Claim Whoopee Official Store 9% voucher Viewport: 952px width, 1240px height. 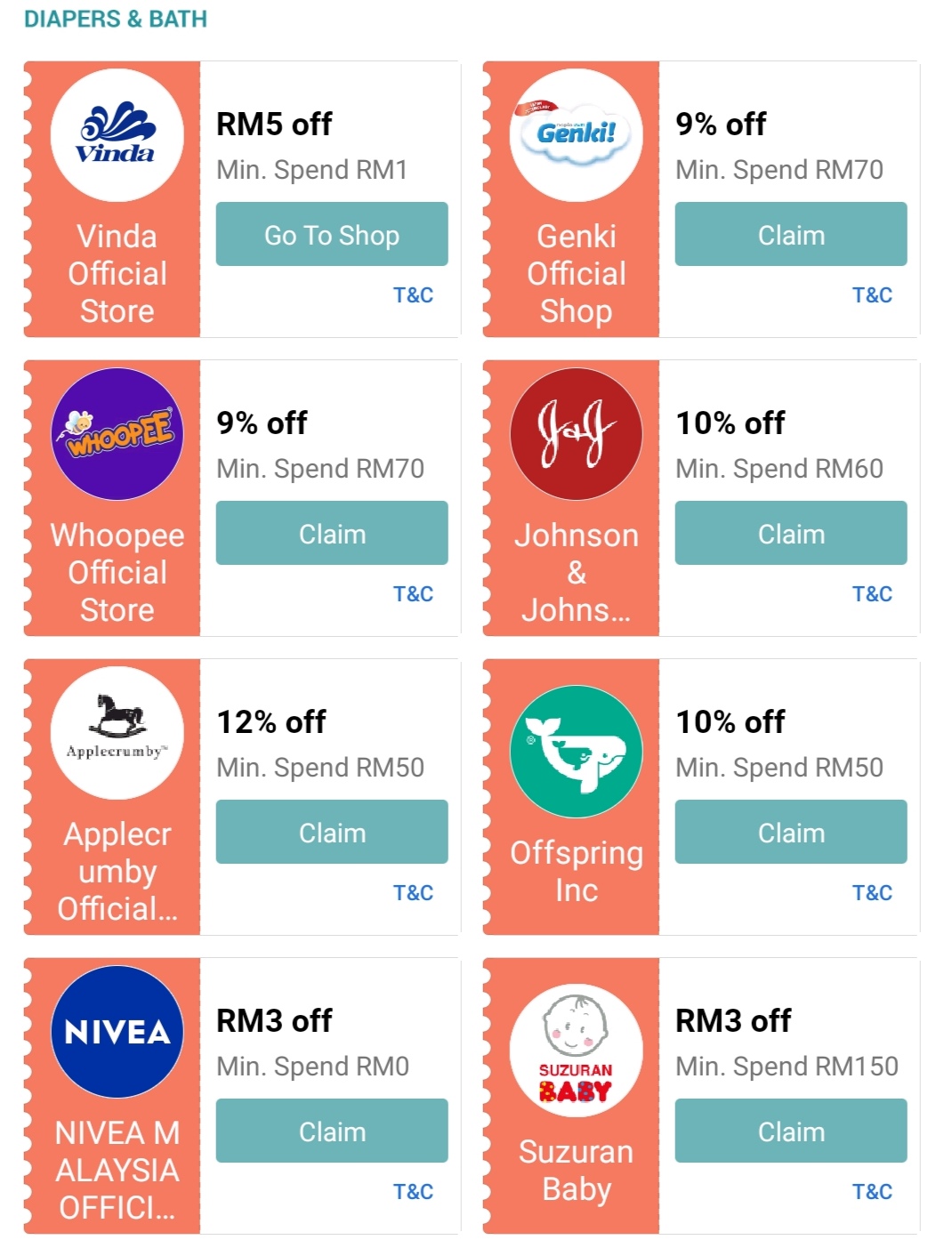pos(332,533)
